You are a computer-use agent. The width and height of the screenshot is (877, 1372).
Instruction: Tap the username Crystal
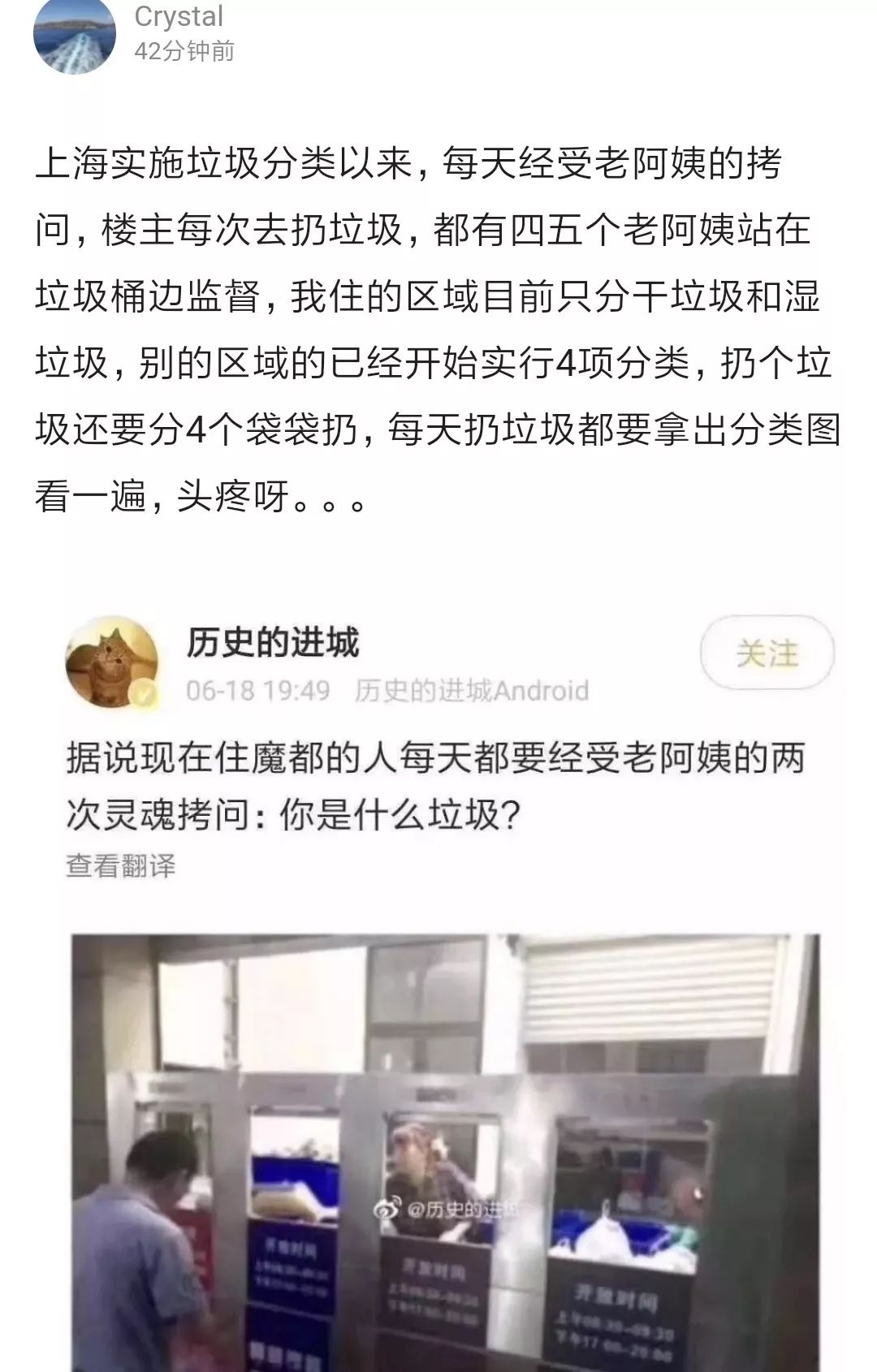coord(179,16)
